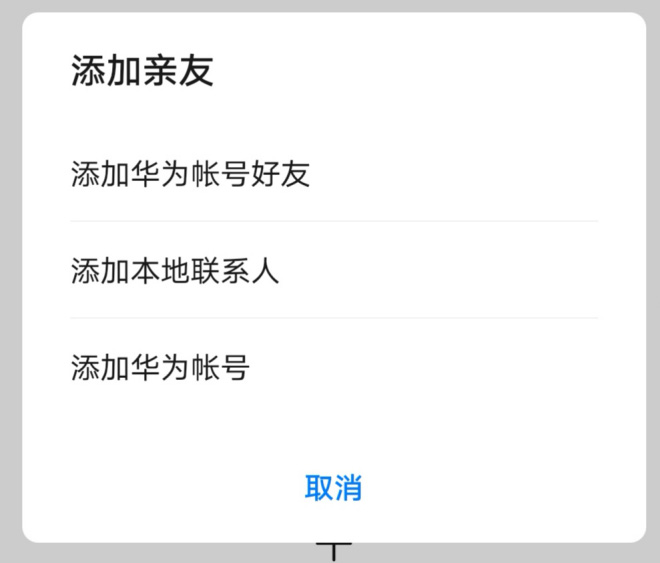Open 添加华为帐号 option
The image size is (660, 563).
point(160,368)
